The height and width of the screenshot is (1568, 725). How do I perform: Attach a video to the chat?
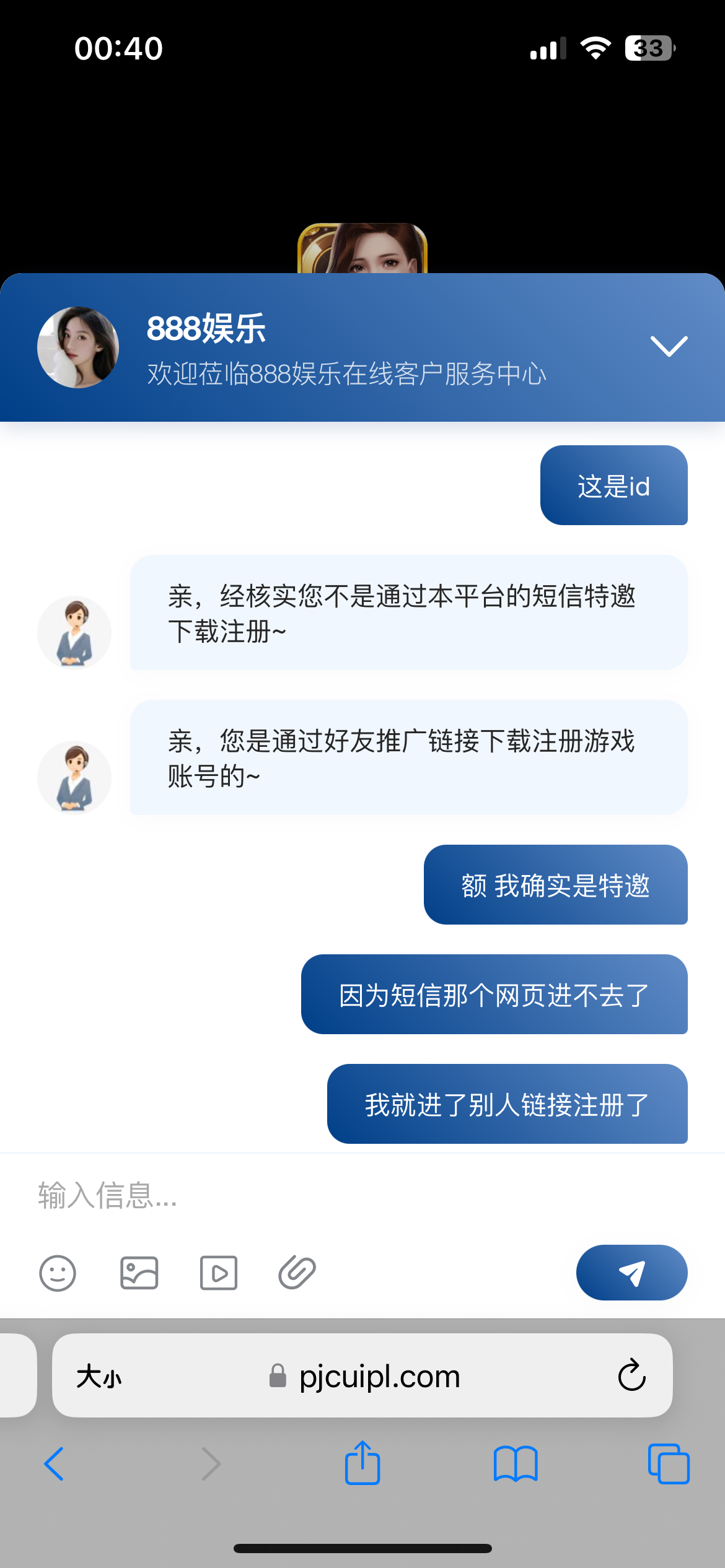[218, 1273]
